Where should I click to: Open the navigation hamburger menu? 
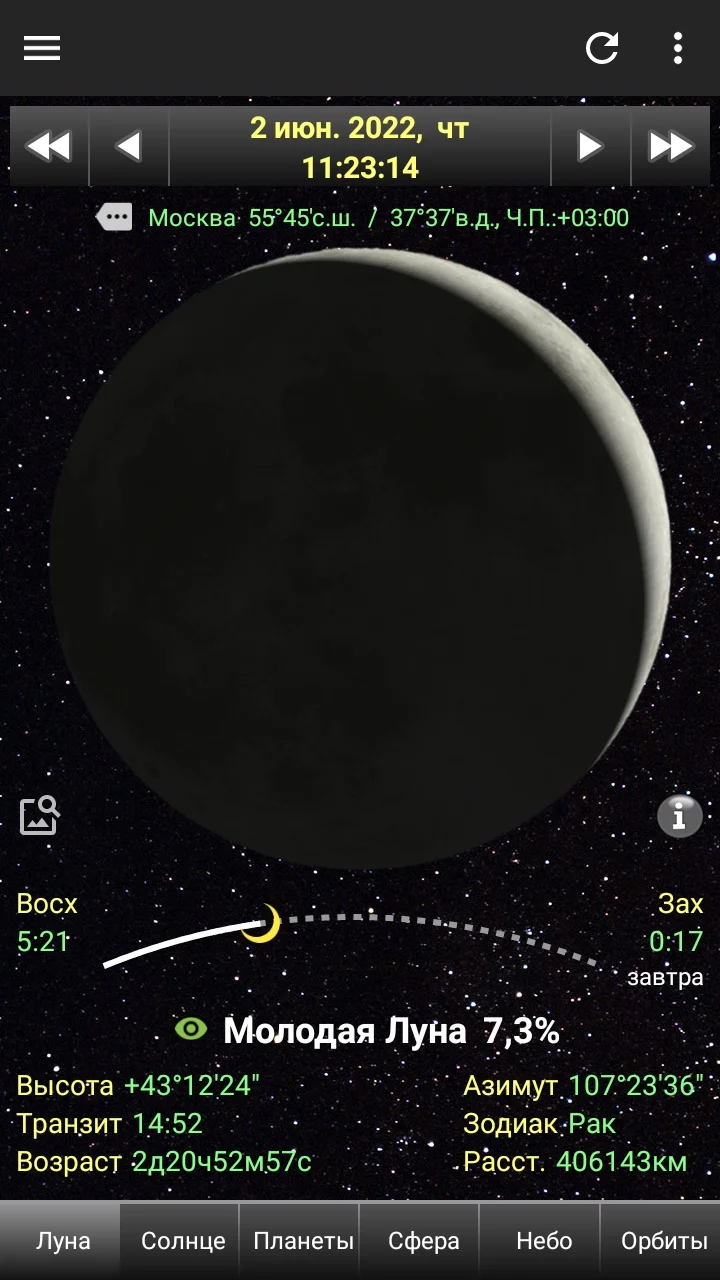[41, 47]
